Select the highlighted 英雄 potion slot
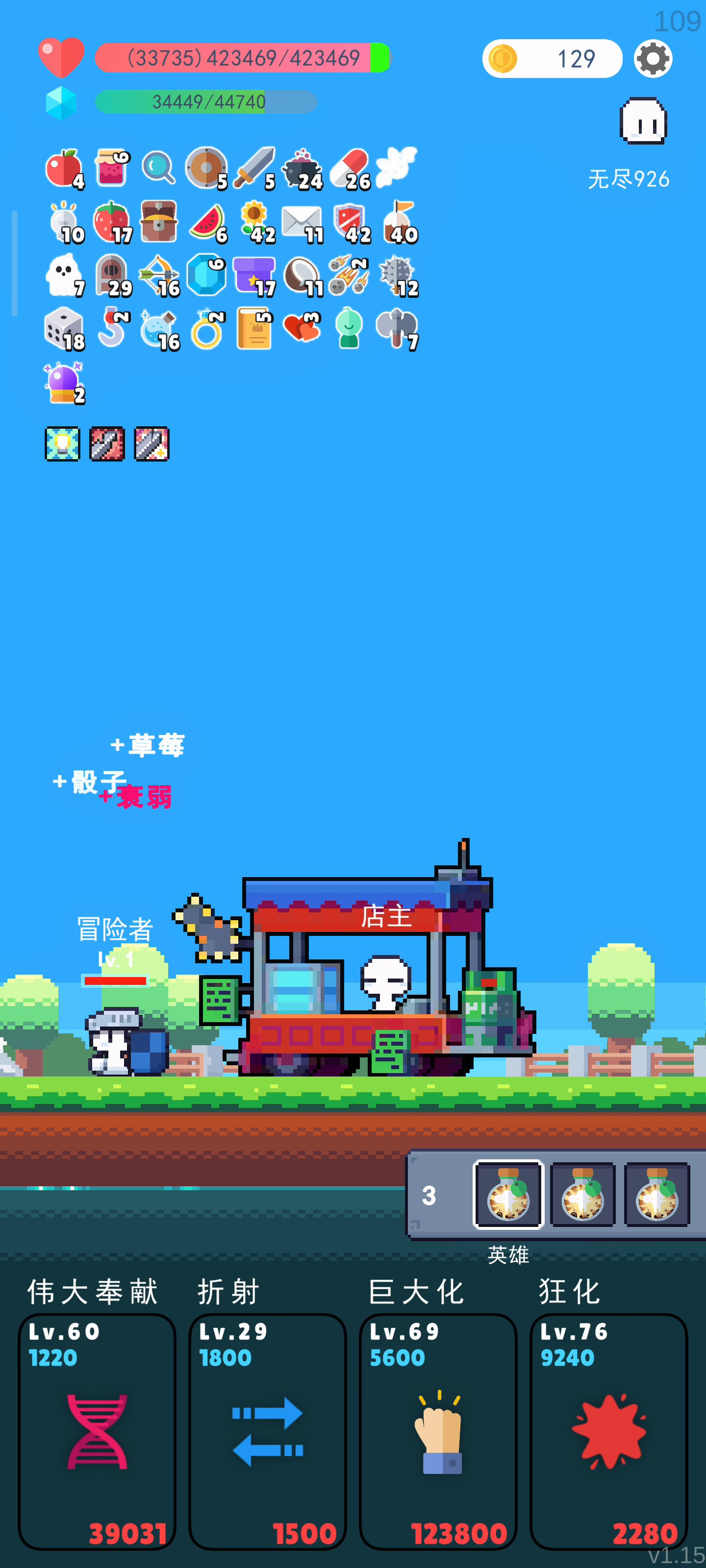The image size is (706, 1568). point(508,1194)
